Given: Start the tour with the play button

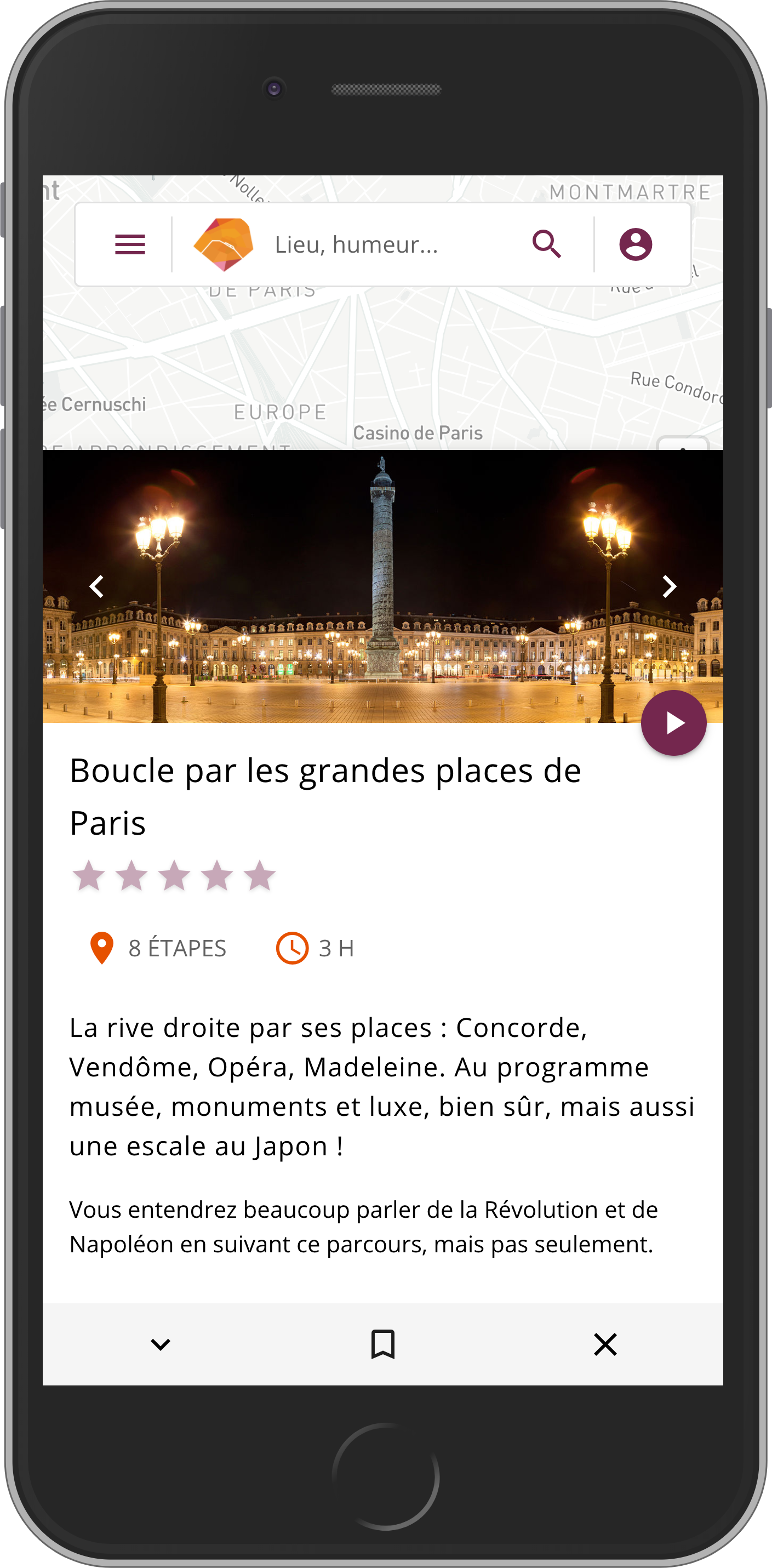Looking at the screenshot, I should tap(673, 722).
